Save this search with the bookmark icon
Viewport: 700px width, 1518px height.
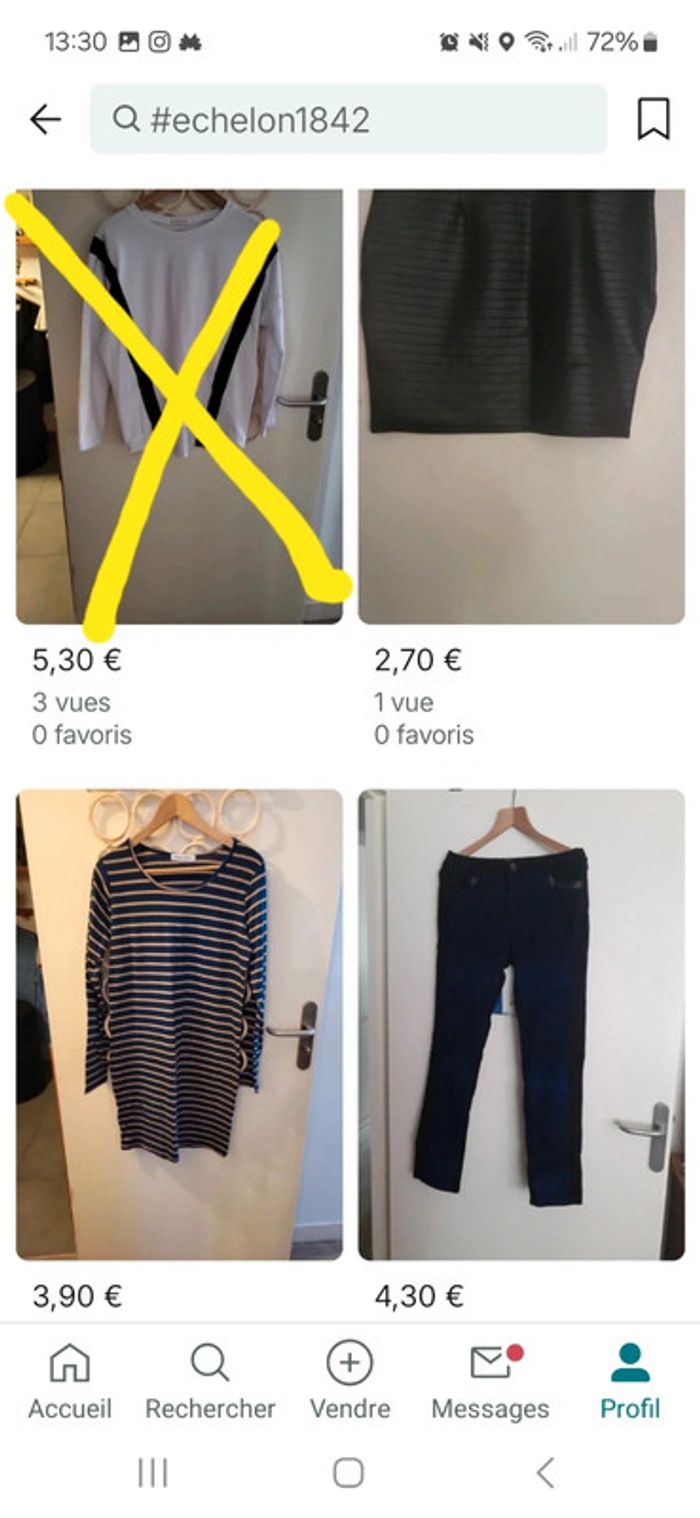[653, 120]
